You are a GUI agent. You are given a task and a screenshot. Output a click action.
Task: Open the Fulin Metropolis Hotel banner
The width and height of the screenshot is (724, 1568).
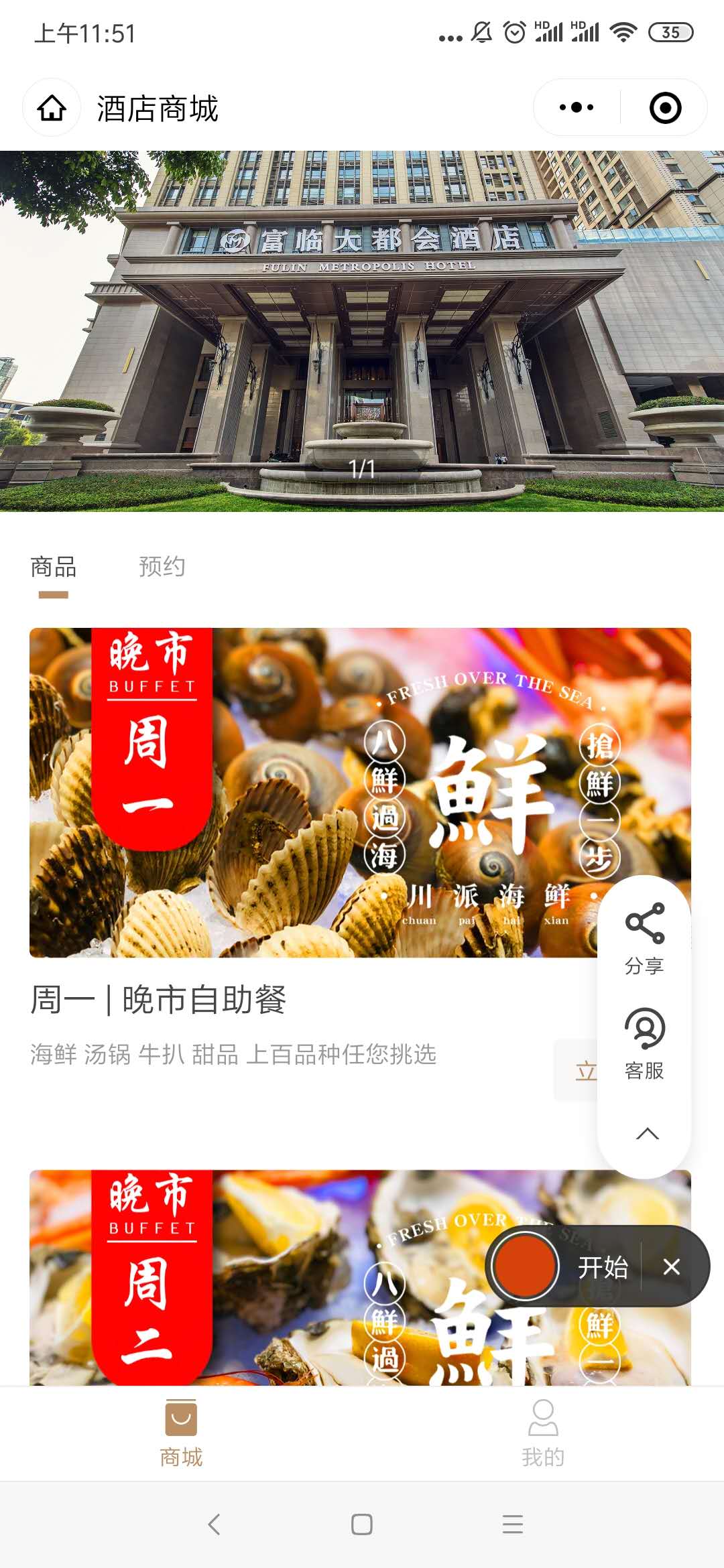click(362, 330)
